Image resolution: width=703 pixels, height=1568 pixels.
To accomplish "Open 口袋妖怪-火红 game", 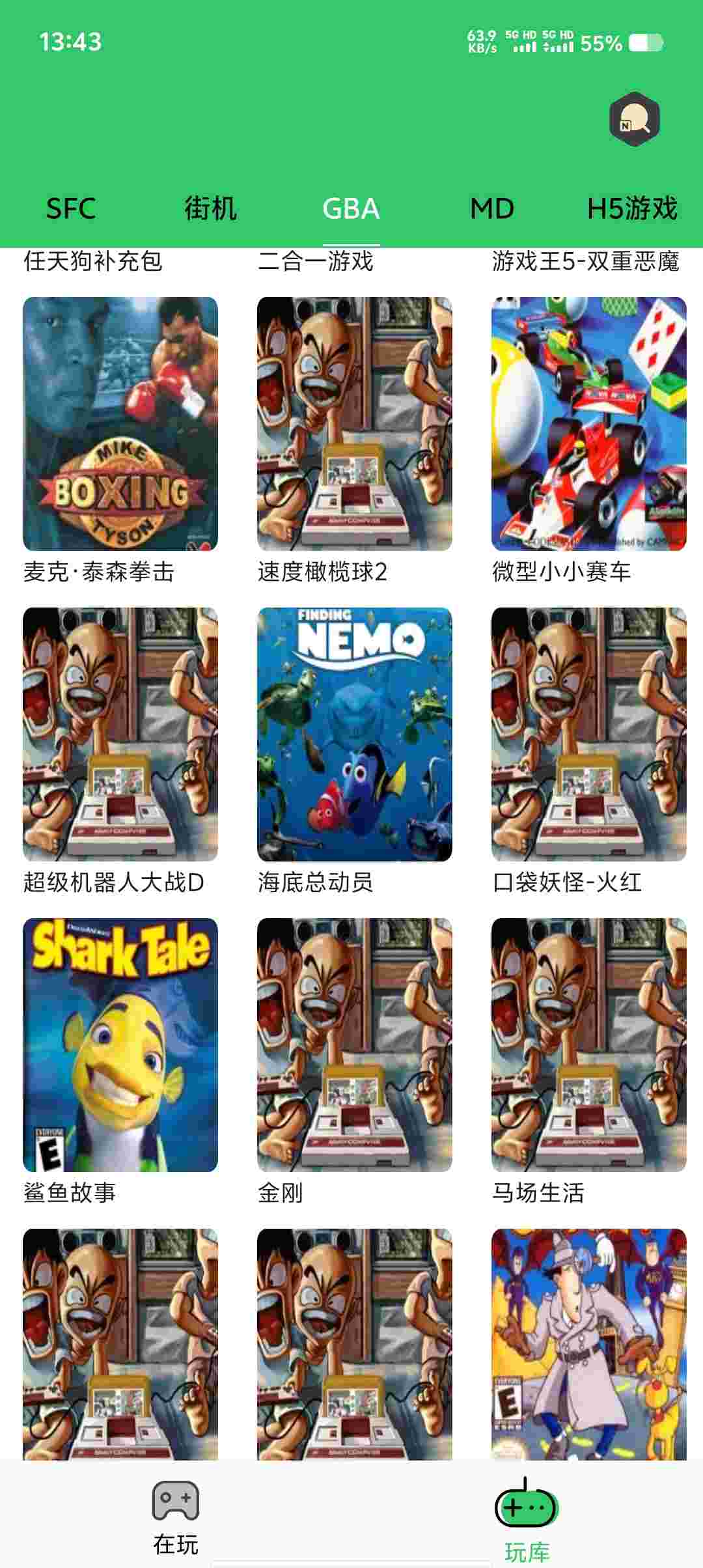I will [x=589, y=735].
